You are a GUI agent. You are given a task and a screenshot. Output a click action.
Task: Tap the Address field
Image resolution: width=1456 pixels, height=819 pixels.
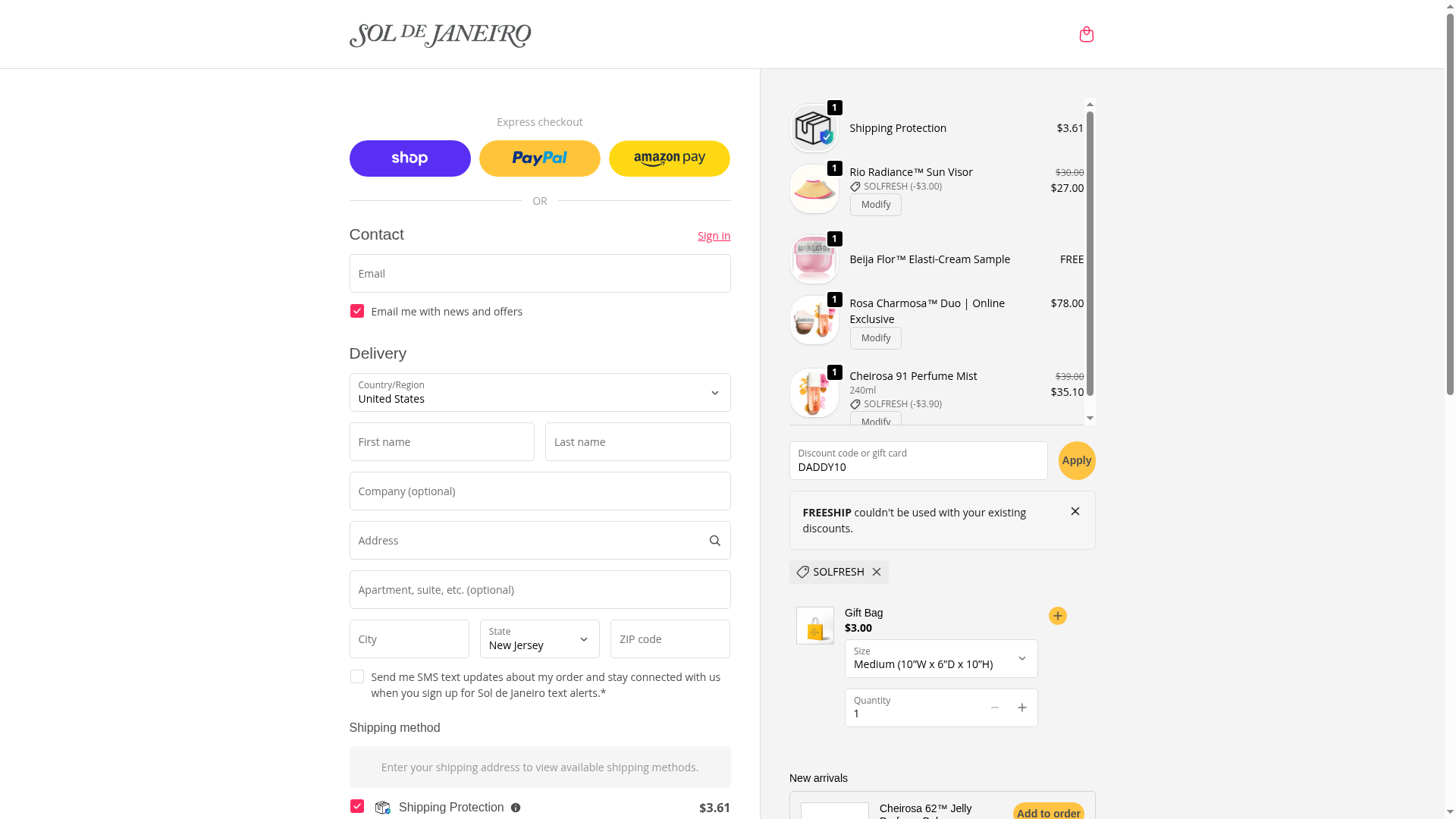527,541
